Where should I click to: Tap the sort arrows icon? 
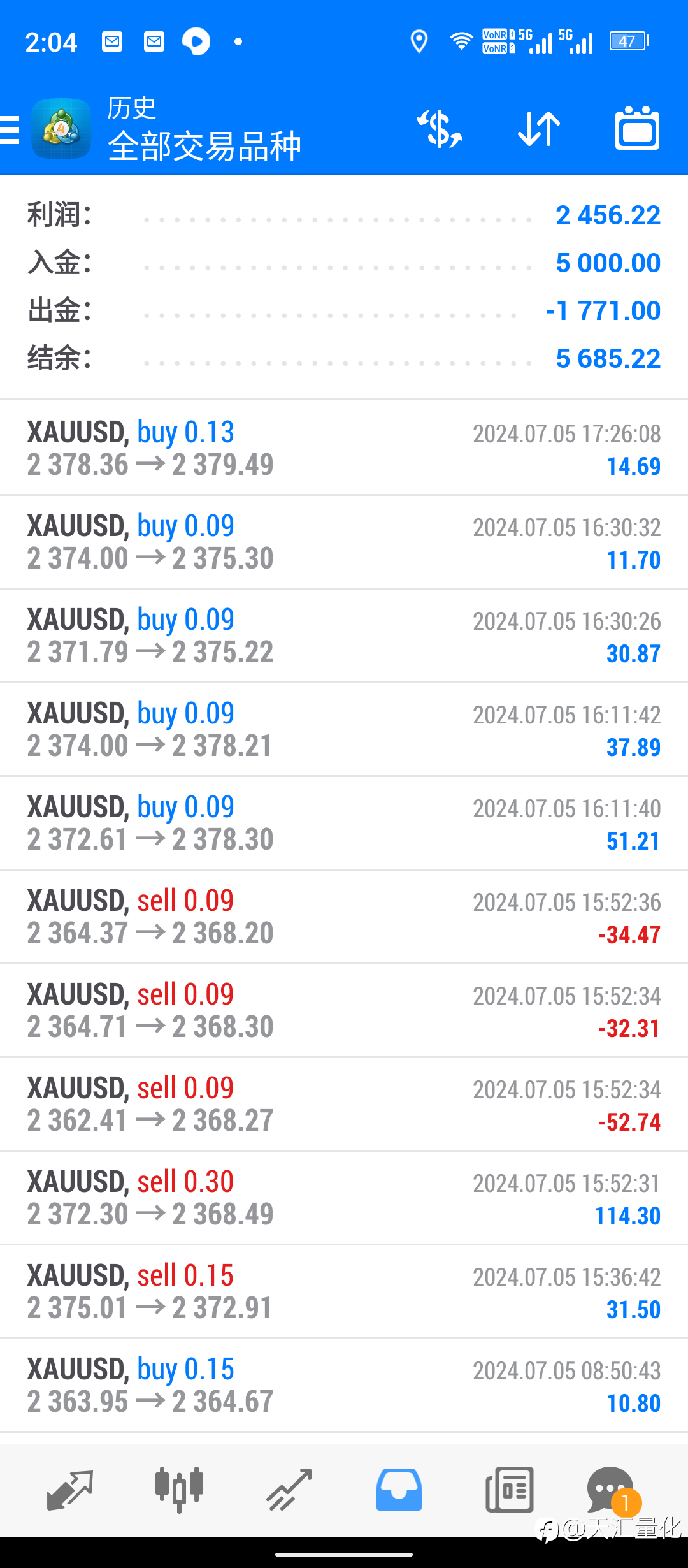[x=539, y=129]
